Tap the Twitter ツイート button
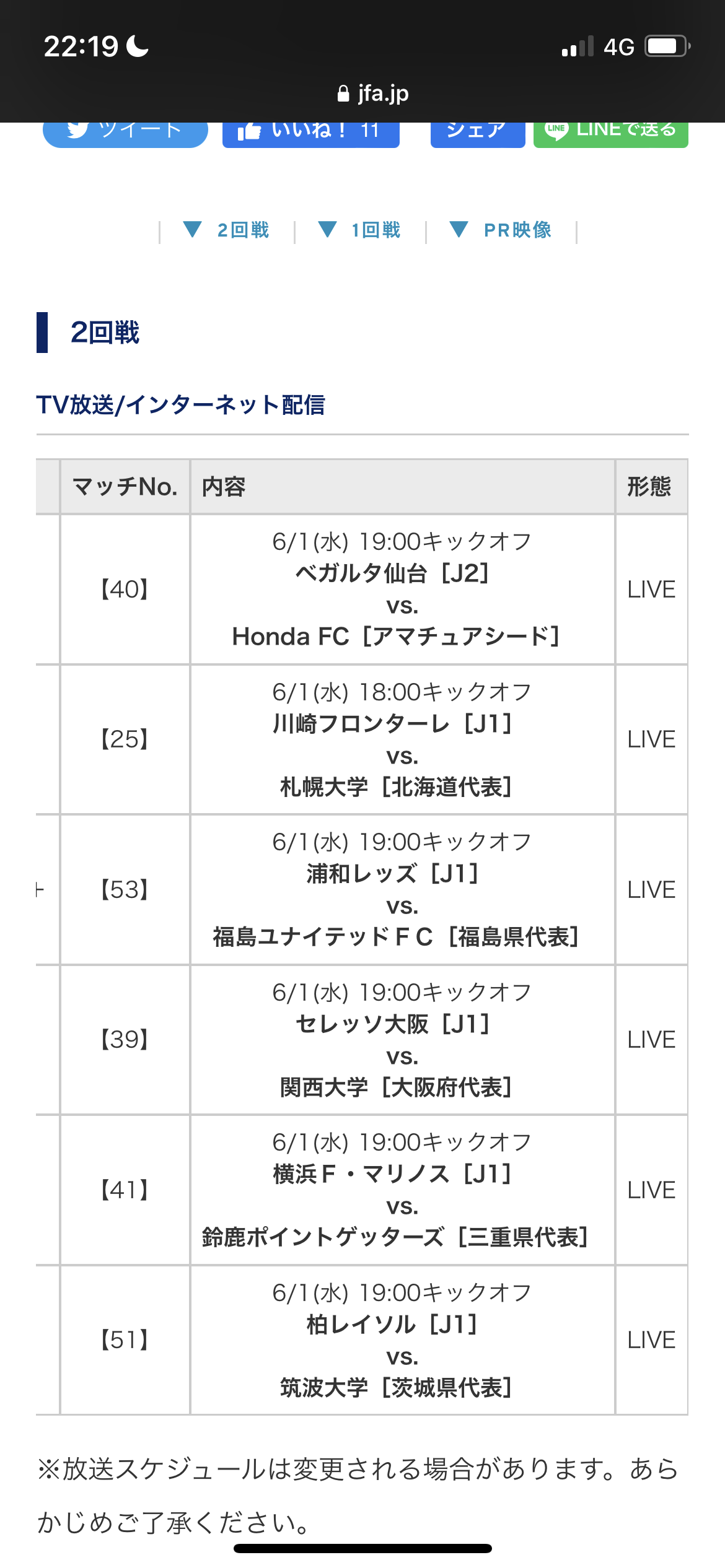 125,134
